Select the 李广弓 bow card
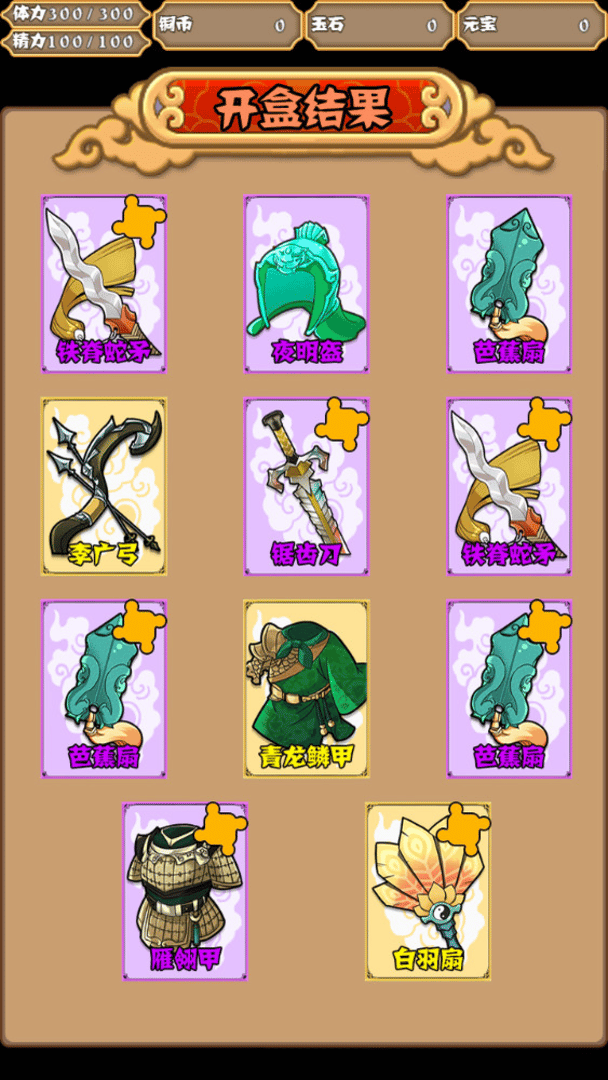 [x=103, y=486]
